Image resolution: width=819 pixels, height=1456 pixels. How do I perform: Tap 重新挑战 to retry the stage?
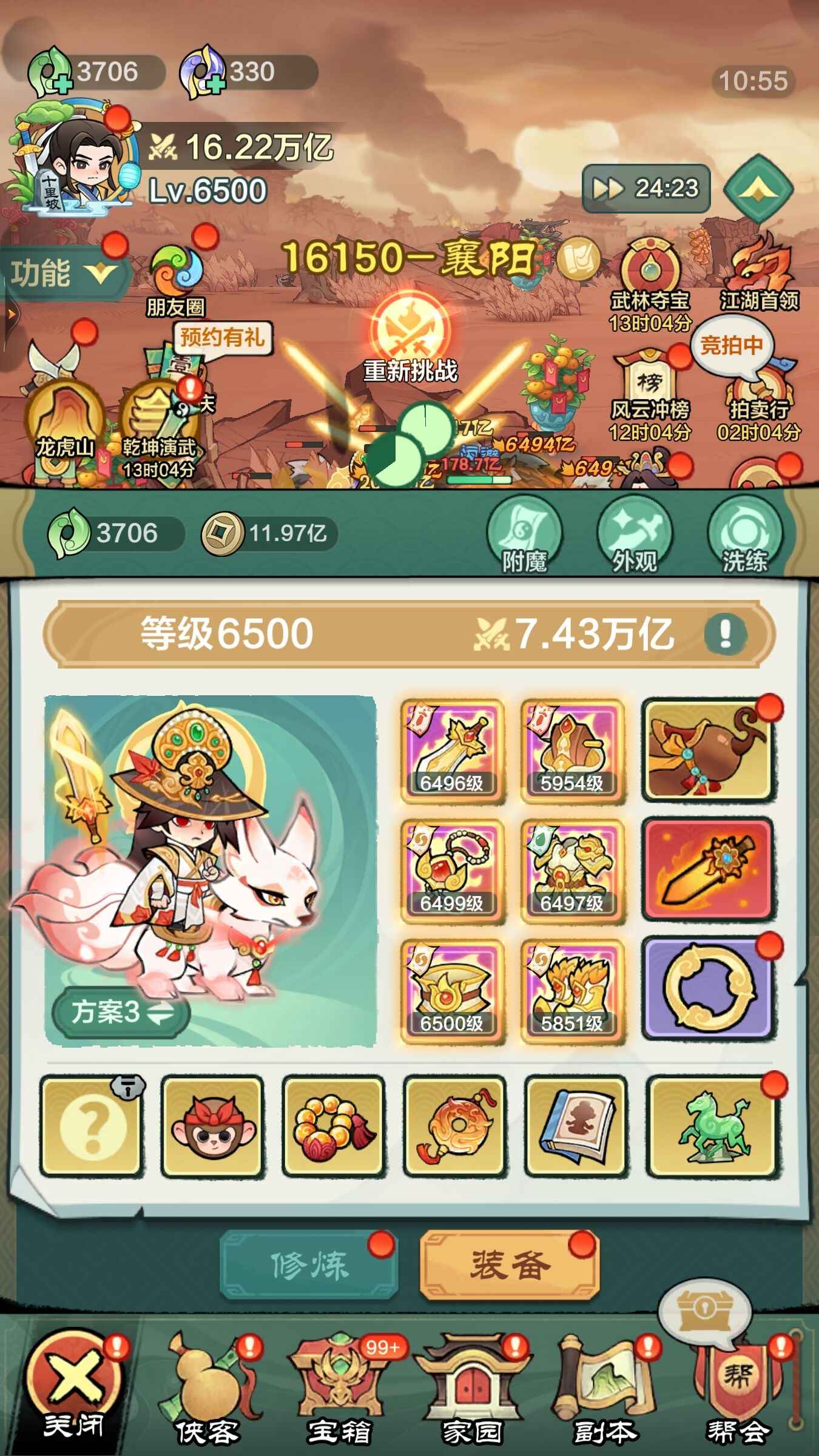point(410,340)
